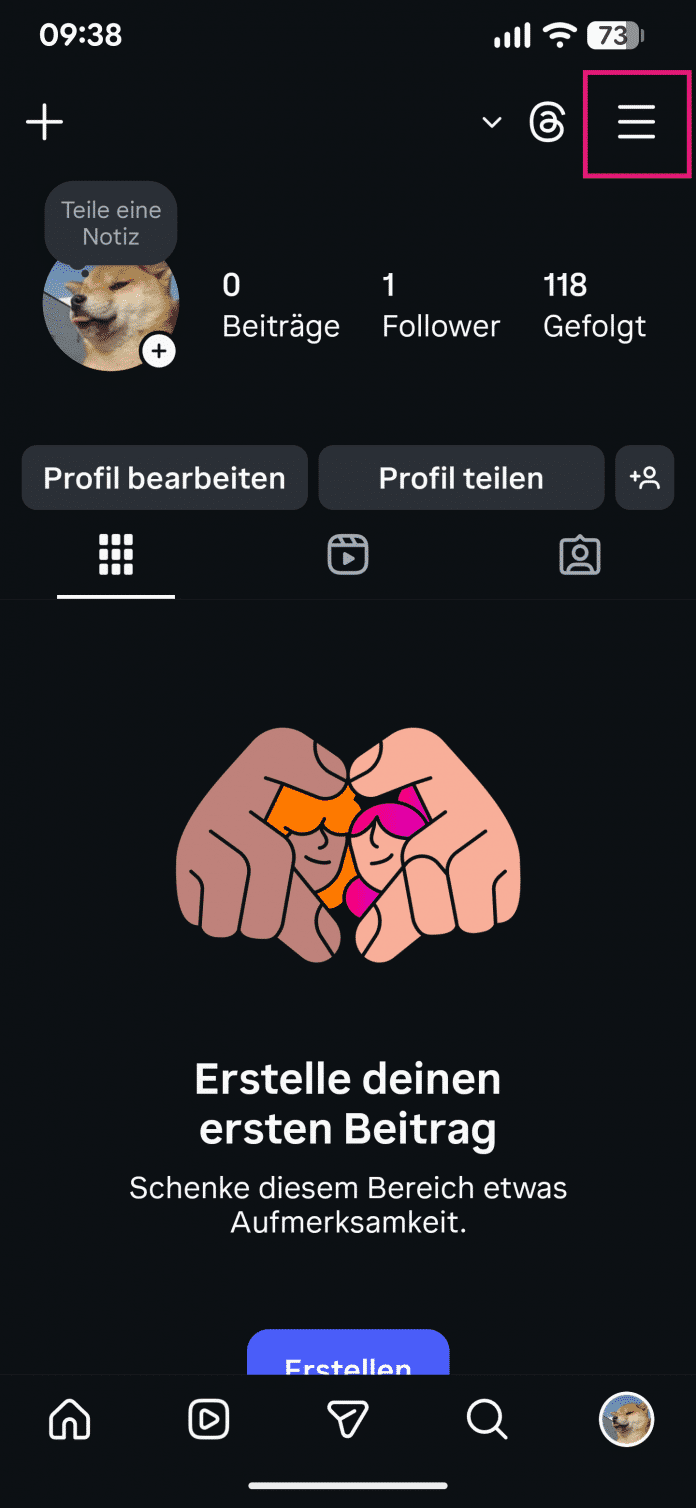Open the hamburger menu

(636, 123)
